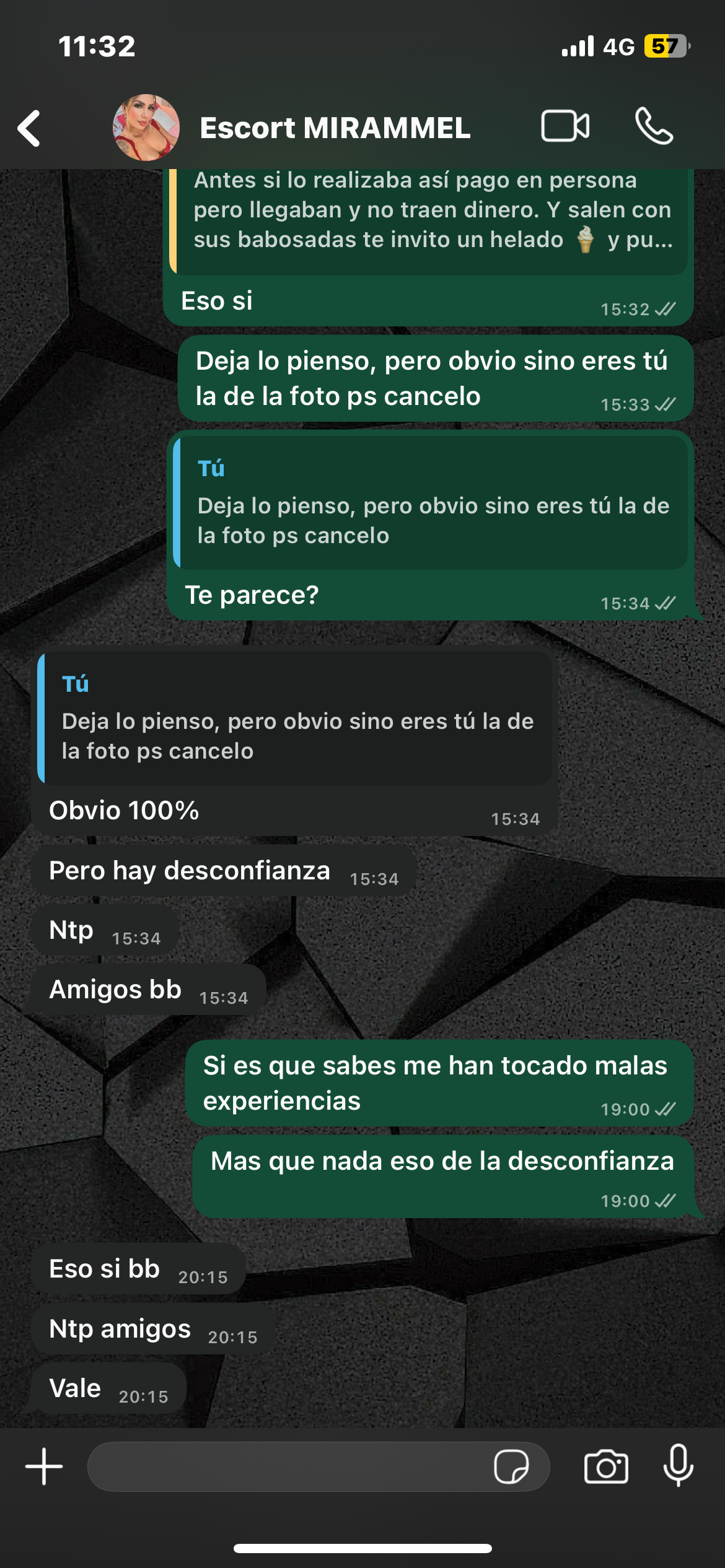This screenshot has height=1568, width=725.
Task: Open the attachments plus menu
Action: pos(44,1466)
